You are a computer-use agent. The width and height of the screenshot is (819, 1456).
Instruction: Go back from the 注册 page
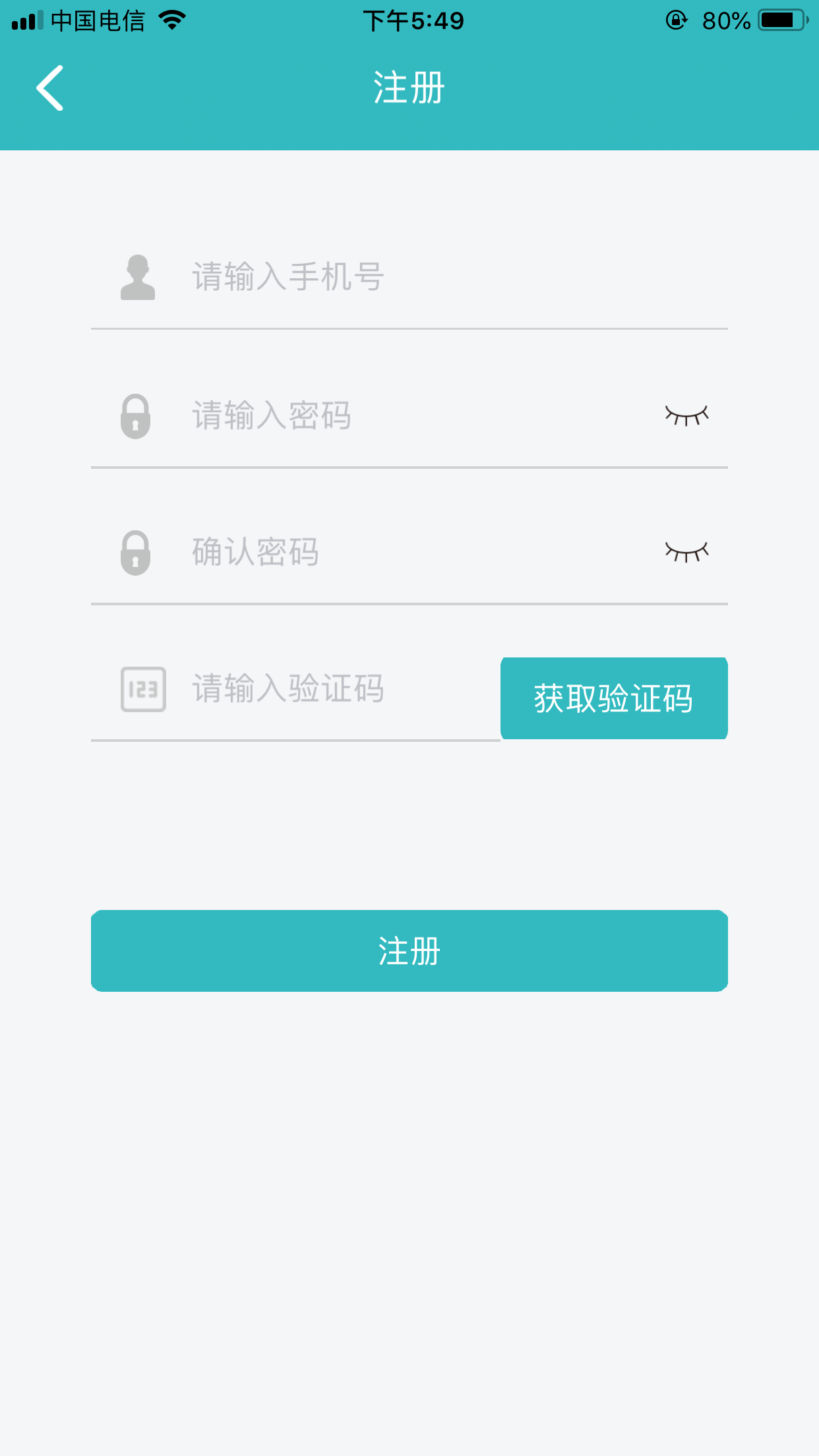[x=50, y=88]
